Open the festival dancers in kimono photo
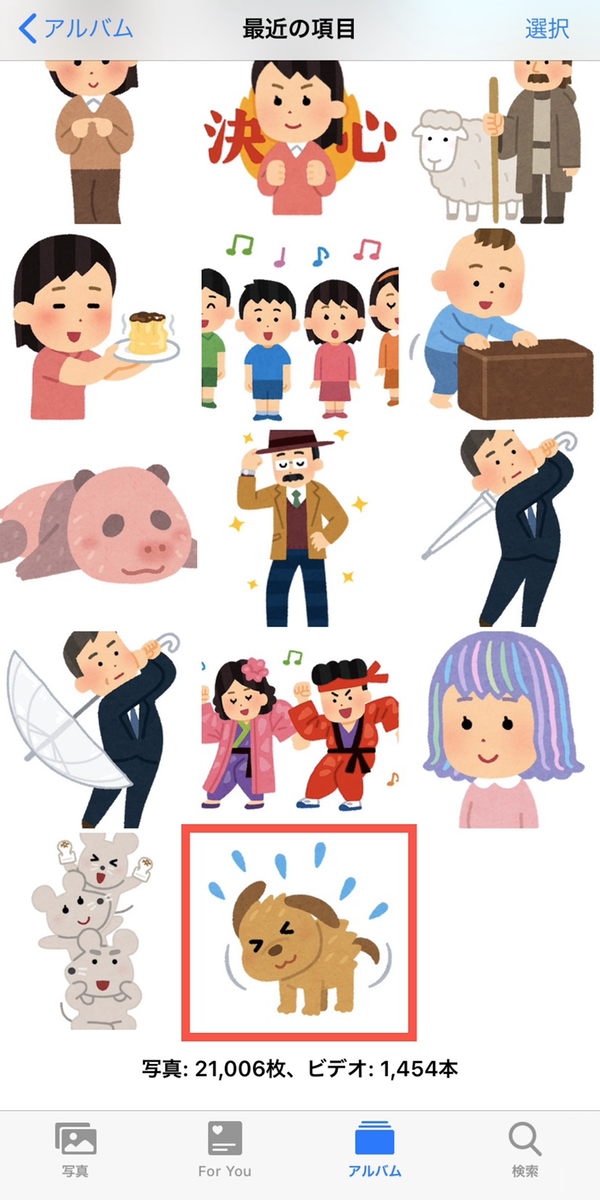This screenshot has height=1200, width=600. [x=299, y=728]
